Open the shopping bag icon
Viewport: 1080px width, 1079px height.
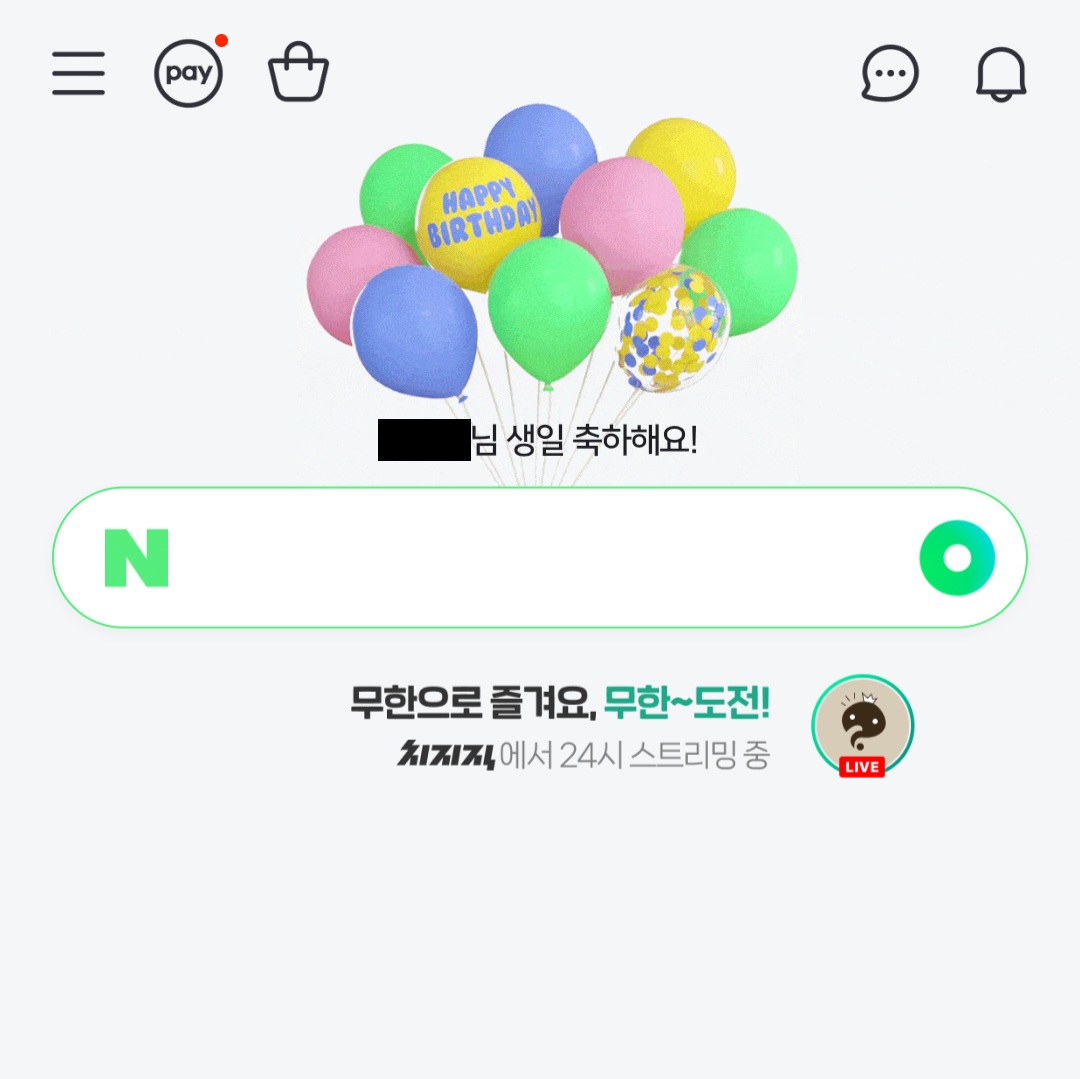(298, 73)
